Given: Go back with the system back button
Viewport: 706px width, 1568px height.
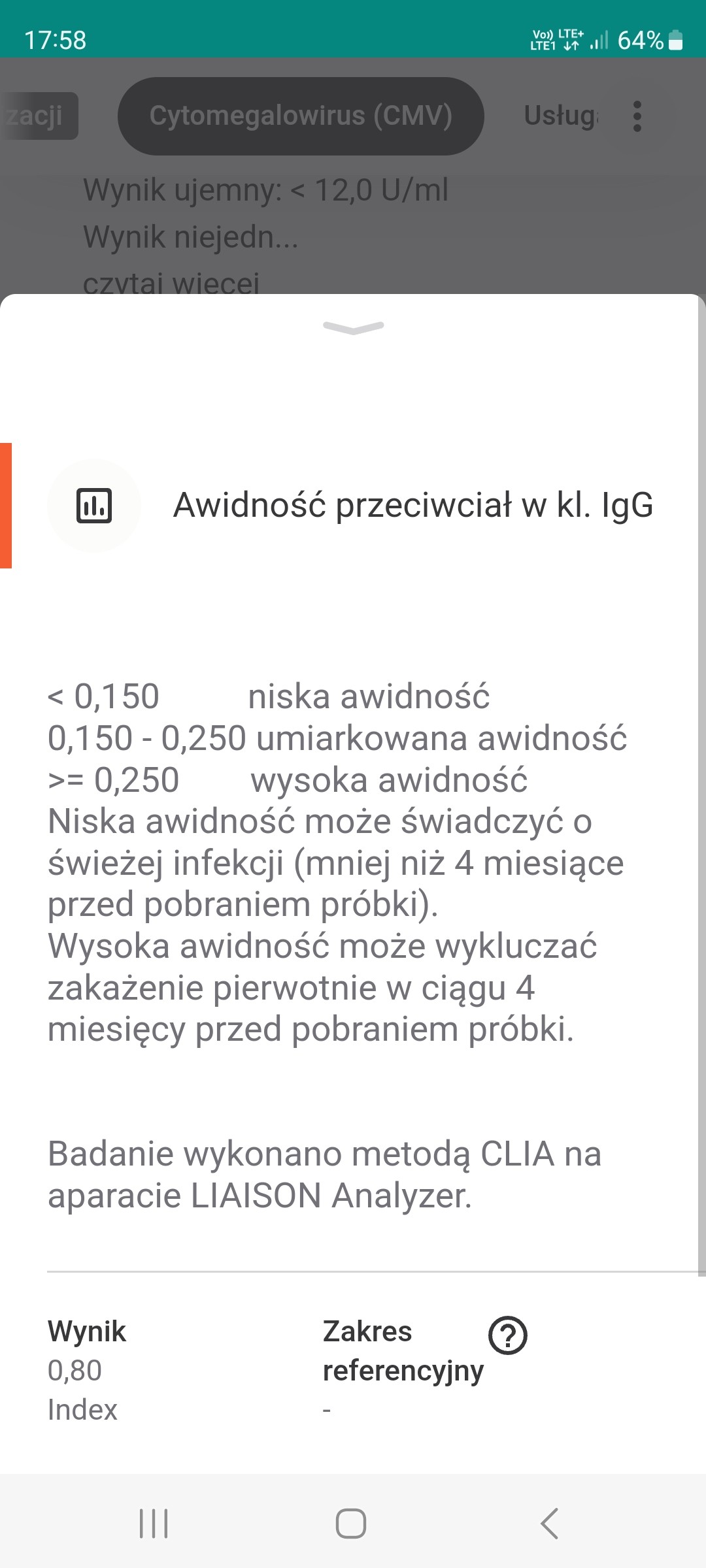Looking at the screenshot, I should 550,1524.
